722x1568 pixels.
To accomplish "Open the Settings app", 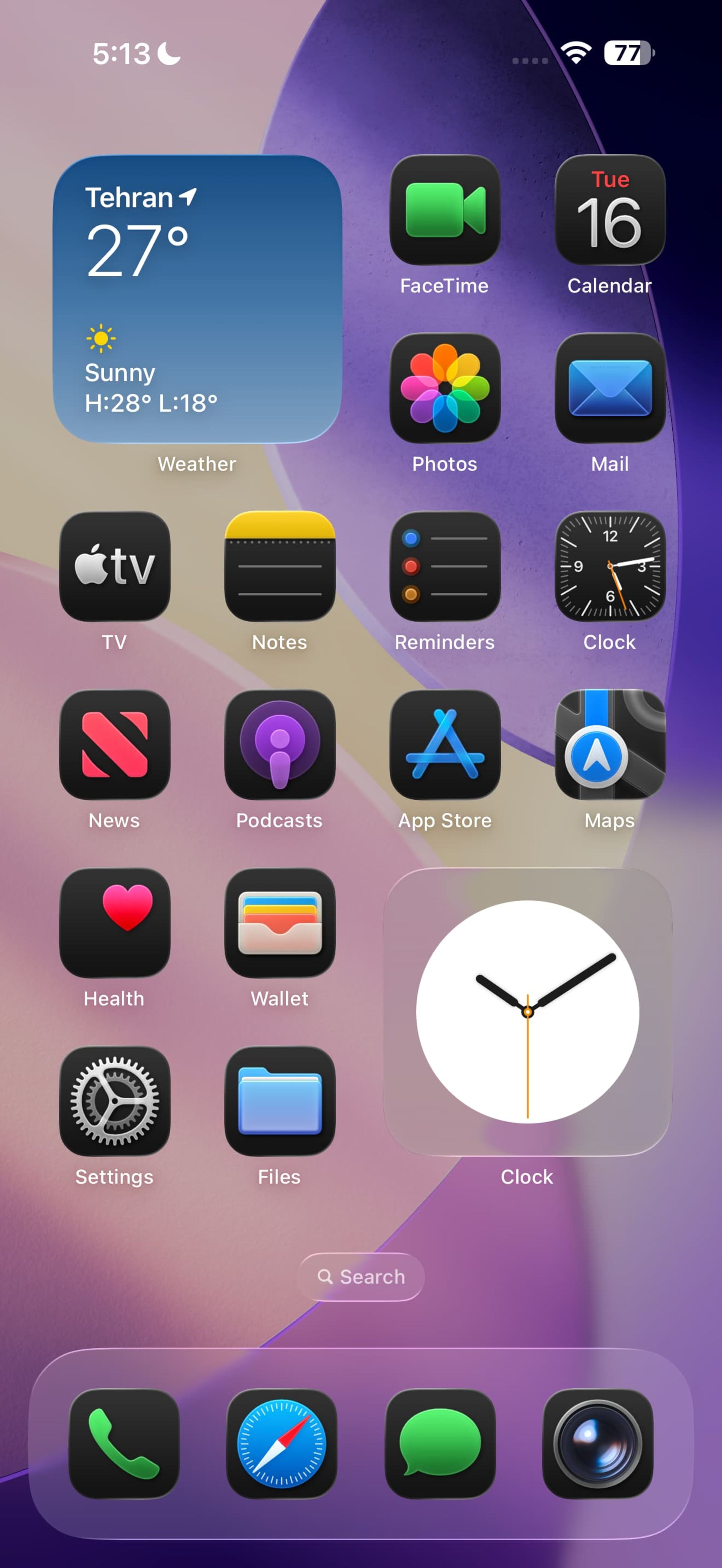I will 114,1101.
